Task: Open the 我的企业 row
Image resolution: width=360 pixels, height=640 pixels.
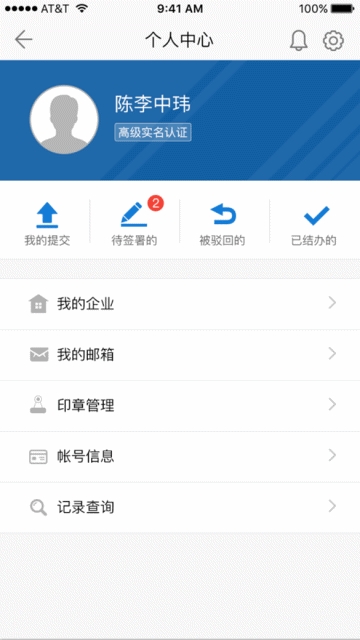Action: (x=180, y=304)
